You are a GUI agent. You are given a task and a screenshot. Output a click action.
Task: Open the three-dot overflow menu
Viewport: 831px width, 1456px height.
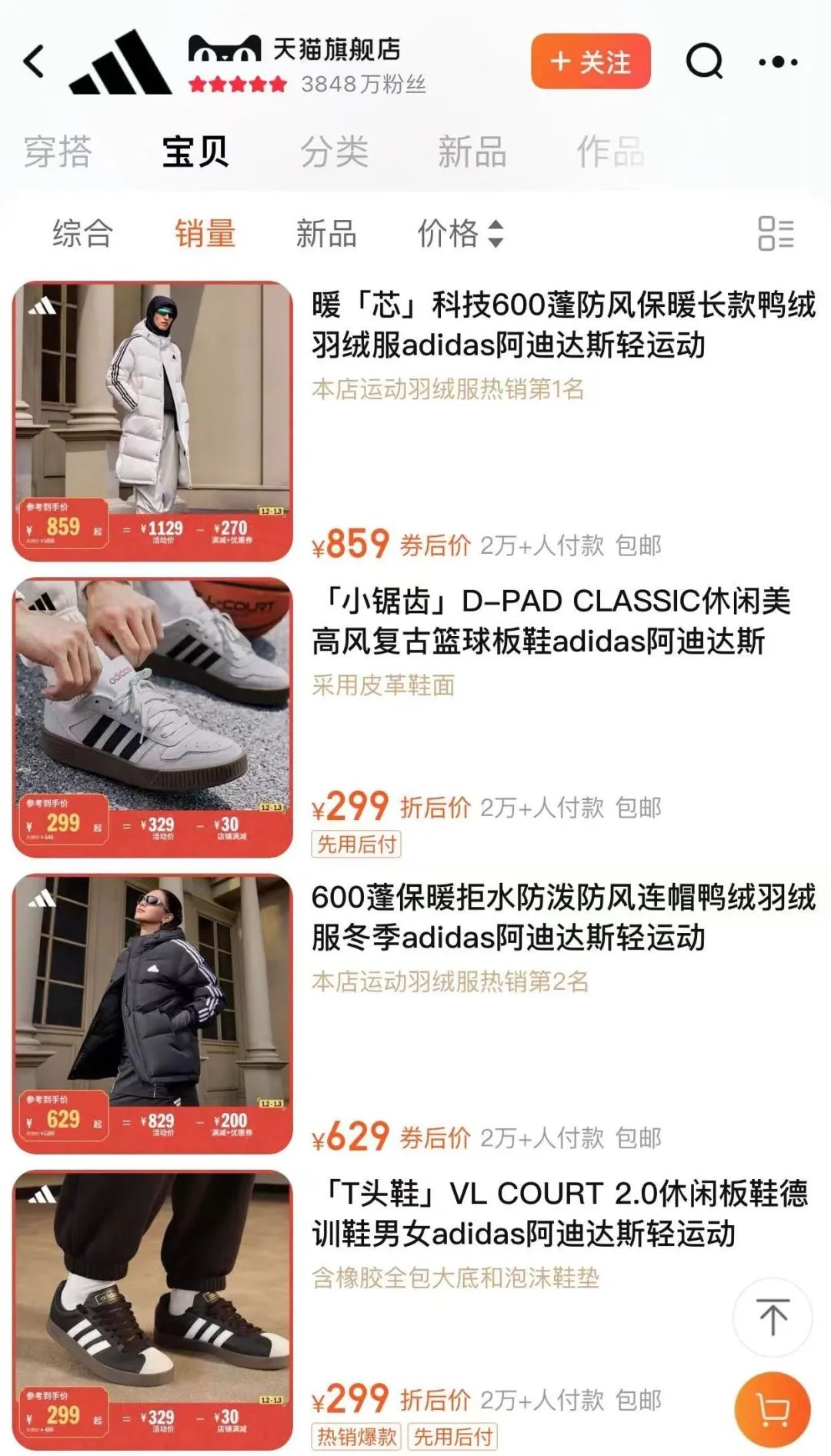click(778, 62)
